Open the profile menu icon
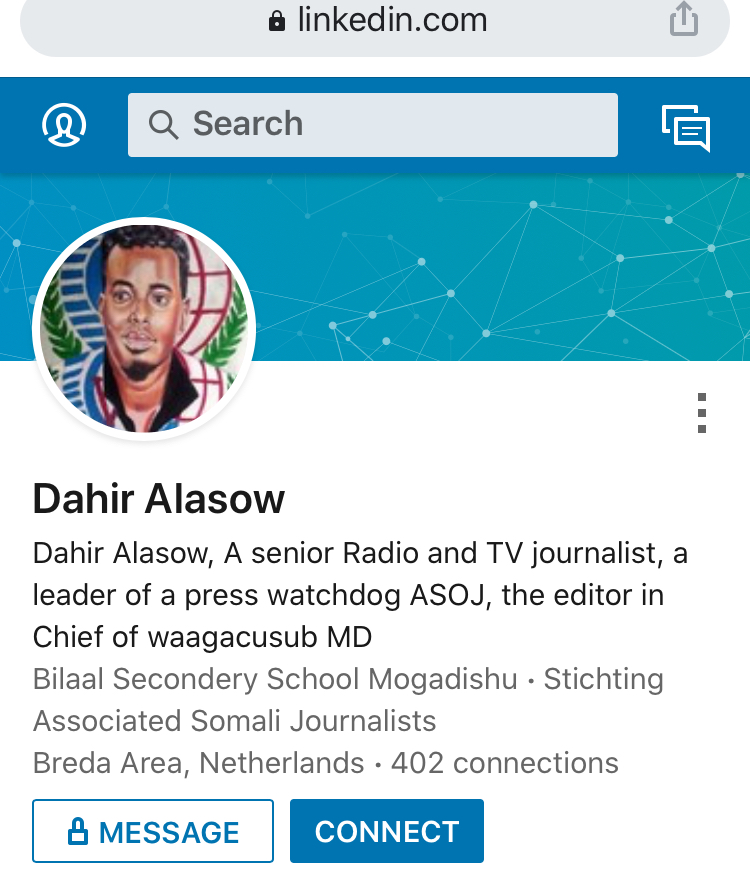The image size is (750, 873). tap(64, 125)
